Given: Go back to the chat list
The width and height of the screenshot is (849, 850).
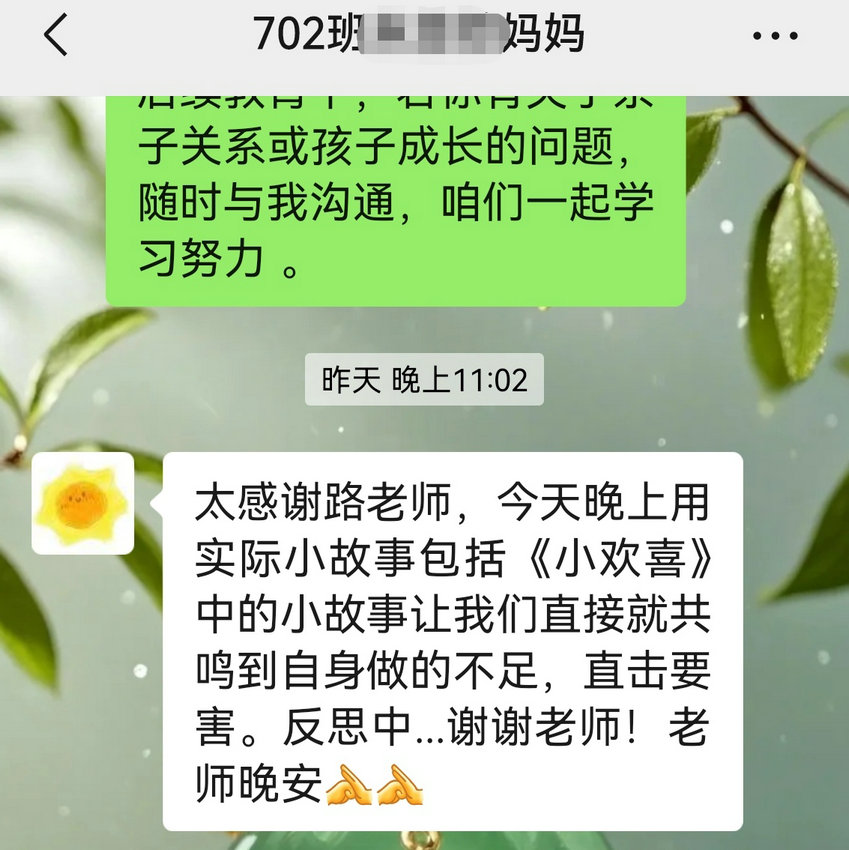Looking at the screenshot, I should [56, 36].
